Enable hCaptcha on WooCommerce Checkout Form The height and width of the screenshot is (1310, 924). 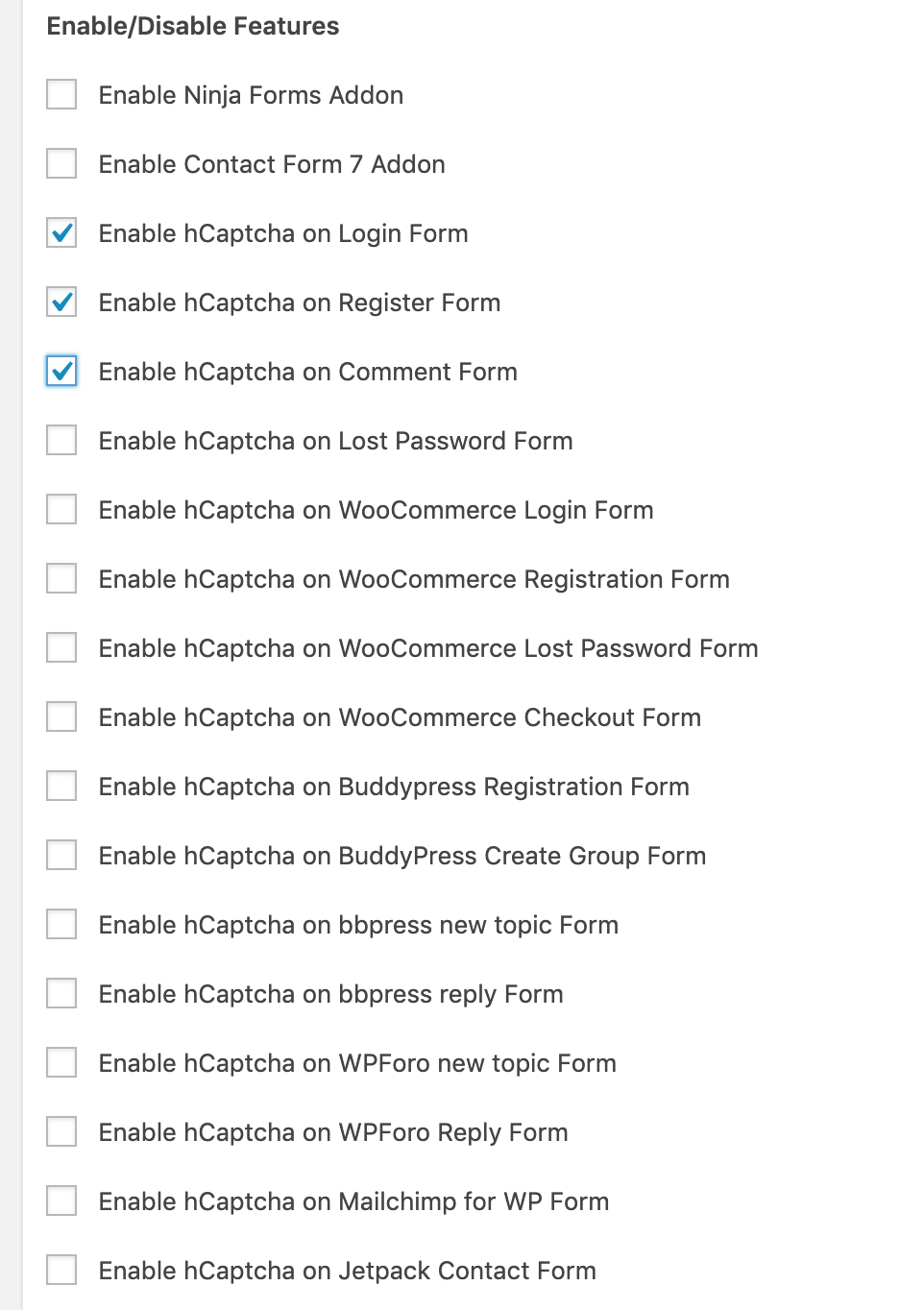61,716
